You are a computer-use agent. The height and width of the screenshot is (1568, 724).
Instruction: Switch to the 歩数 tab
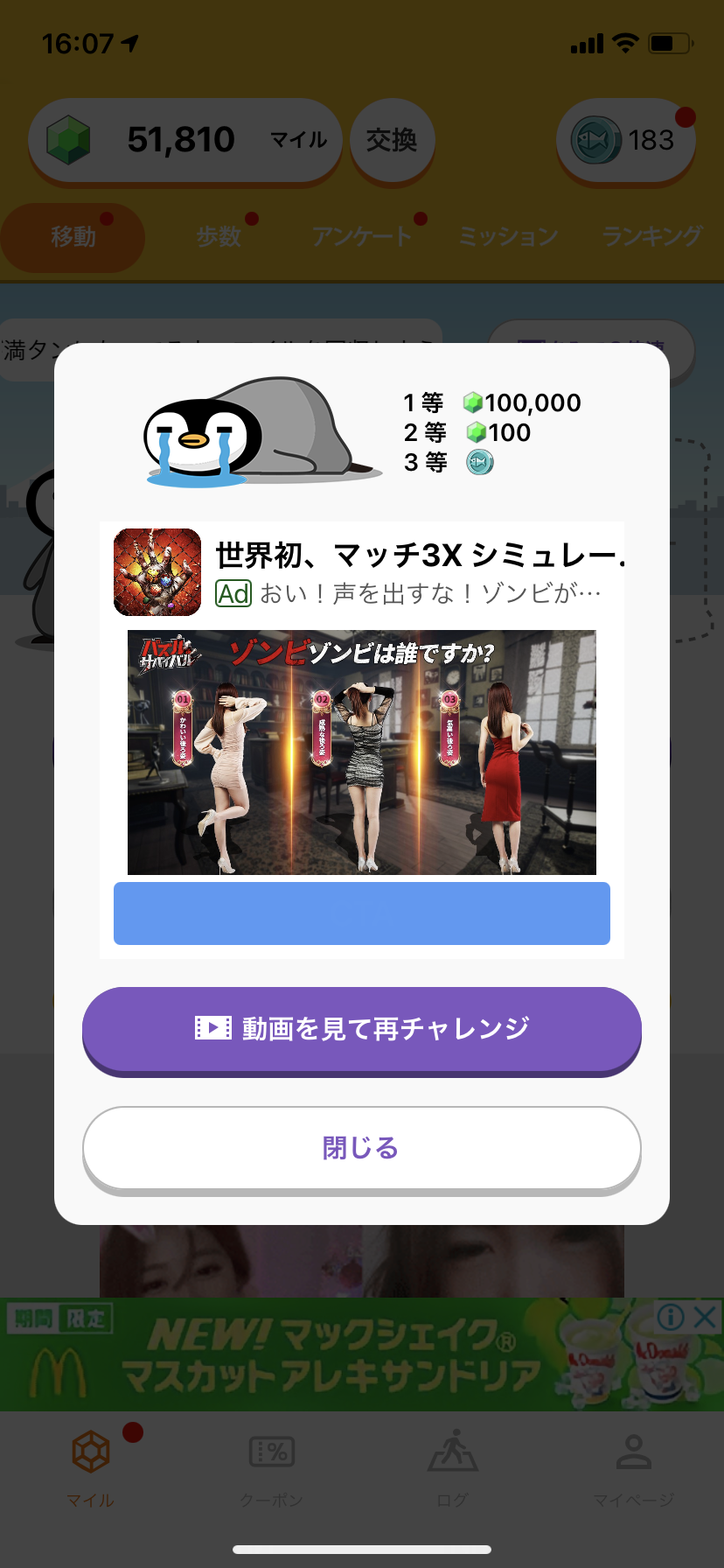click(x=219, y=236)
